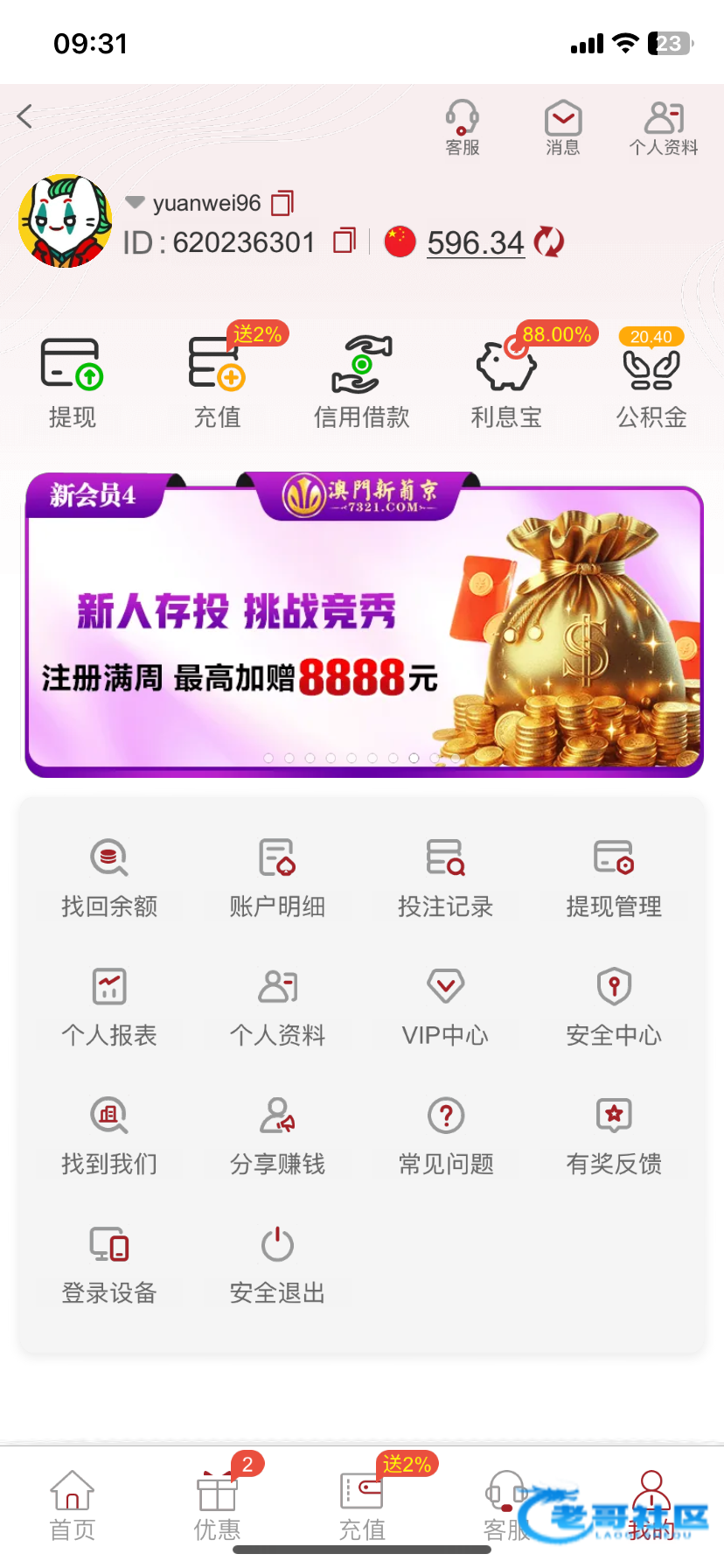Open 安全中心 security center

click(614, 1006)
